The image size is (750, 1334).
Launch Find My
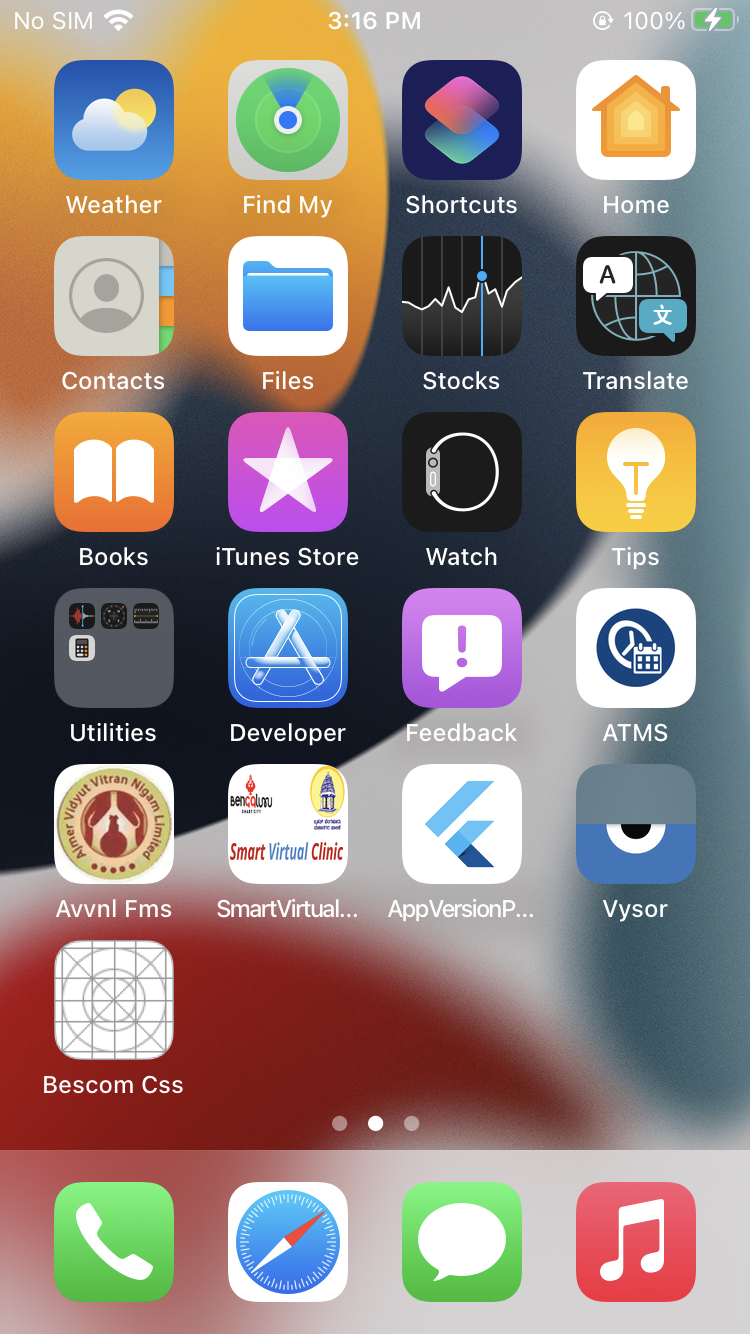click(x=288, y=120)
